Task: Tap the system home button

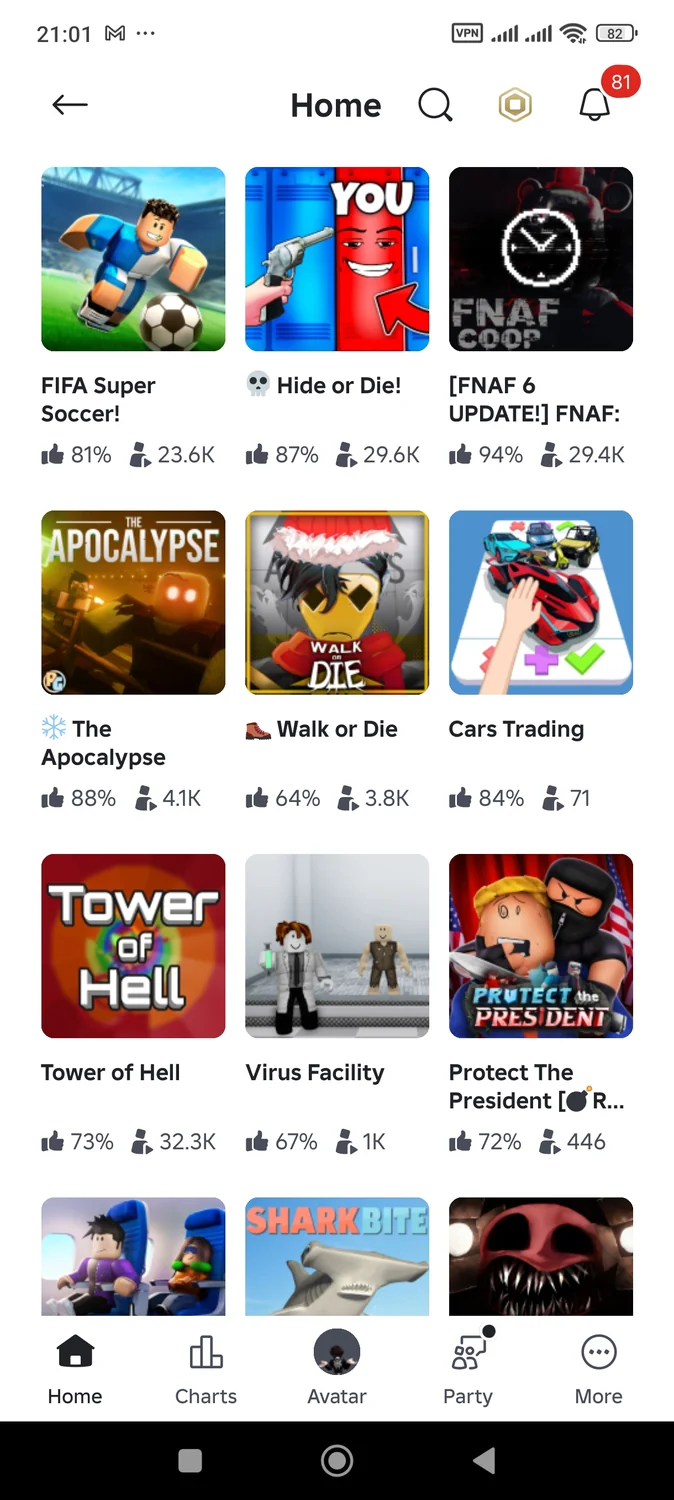Action: click(x=337, y=1461)
